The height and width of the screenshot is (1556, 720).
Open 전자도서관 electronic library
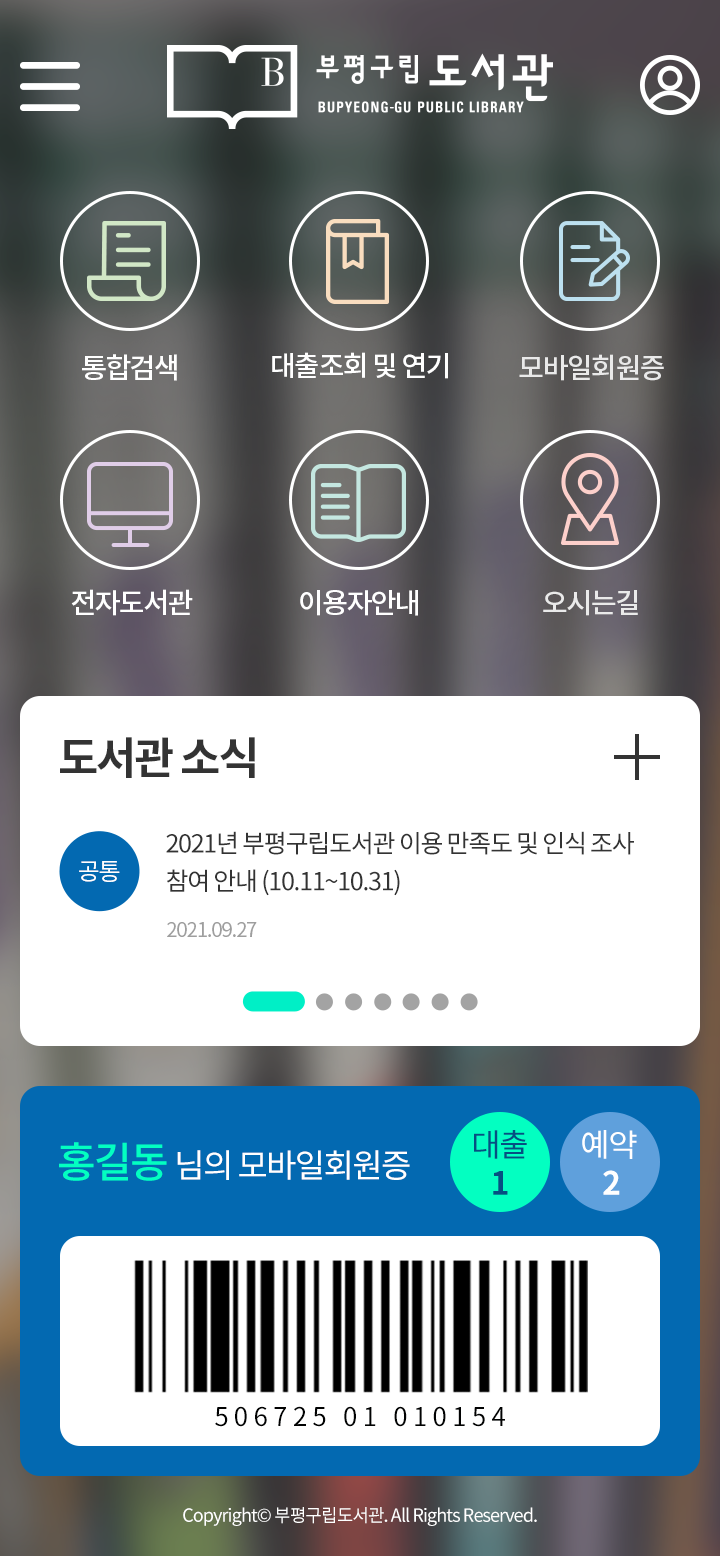pos(130,499)
